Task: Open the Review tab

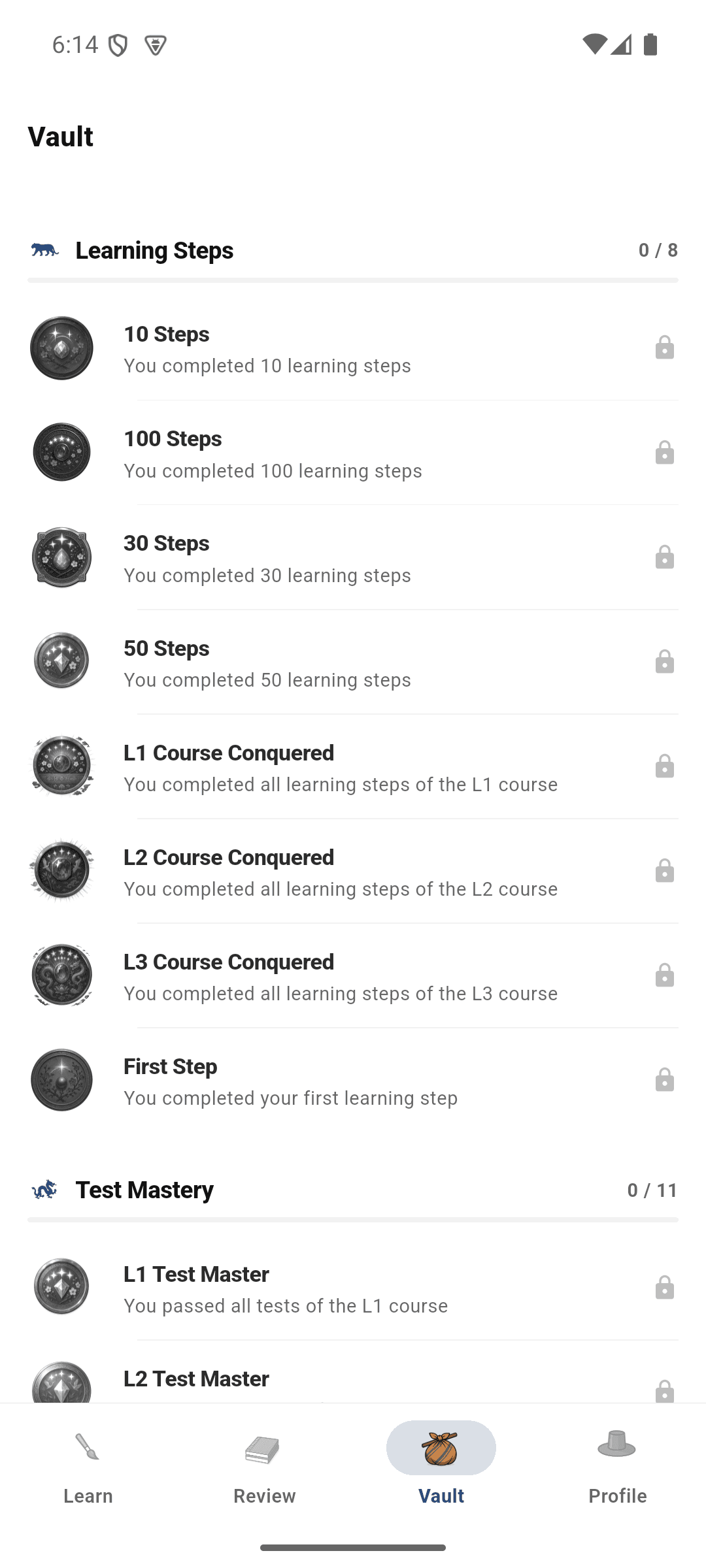Action: pyautogui.click(x=265, y=1466)
